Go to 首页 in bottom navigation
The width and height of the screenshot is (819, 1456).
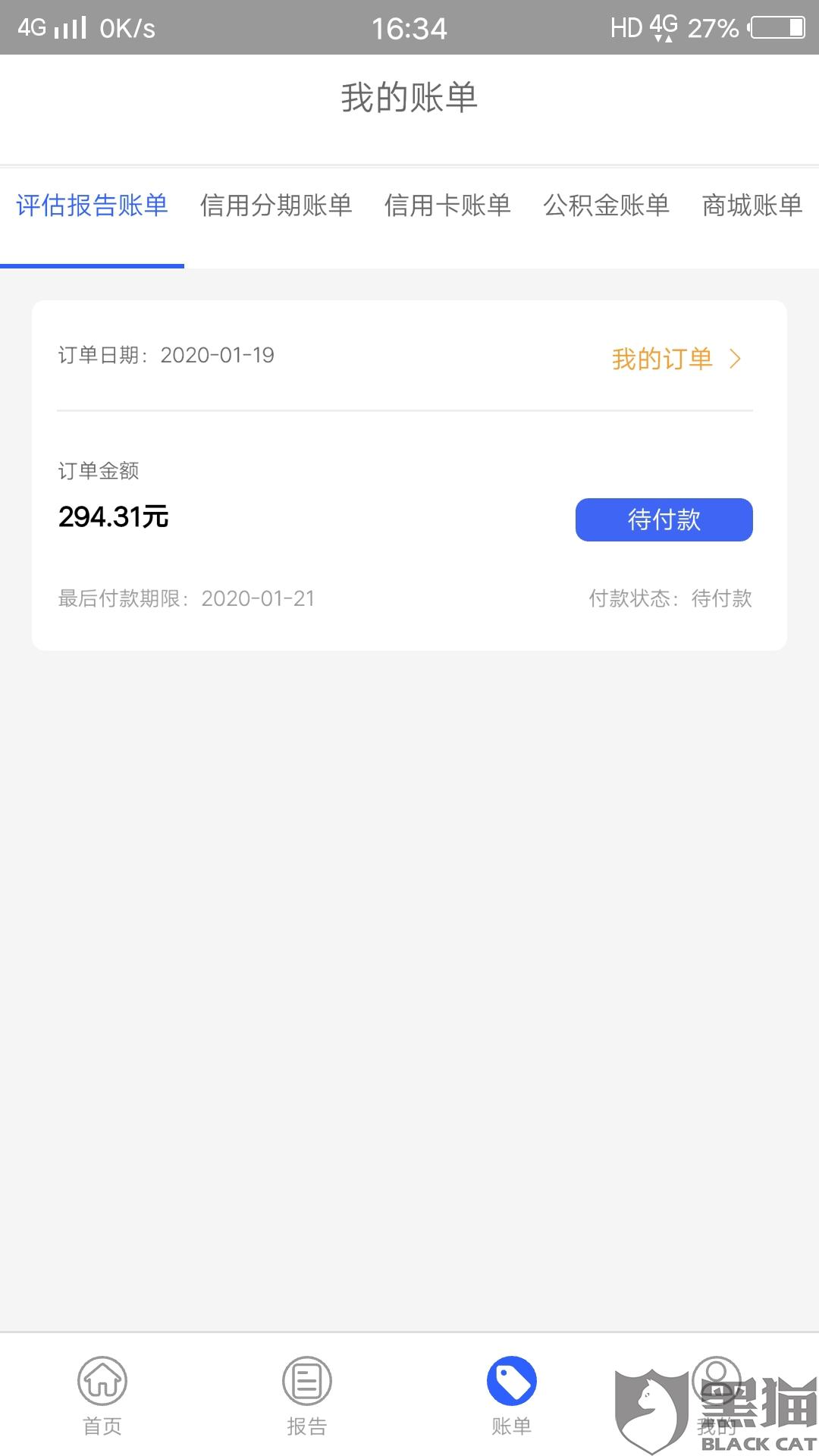(x=102, y=1395)
